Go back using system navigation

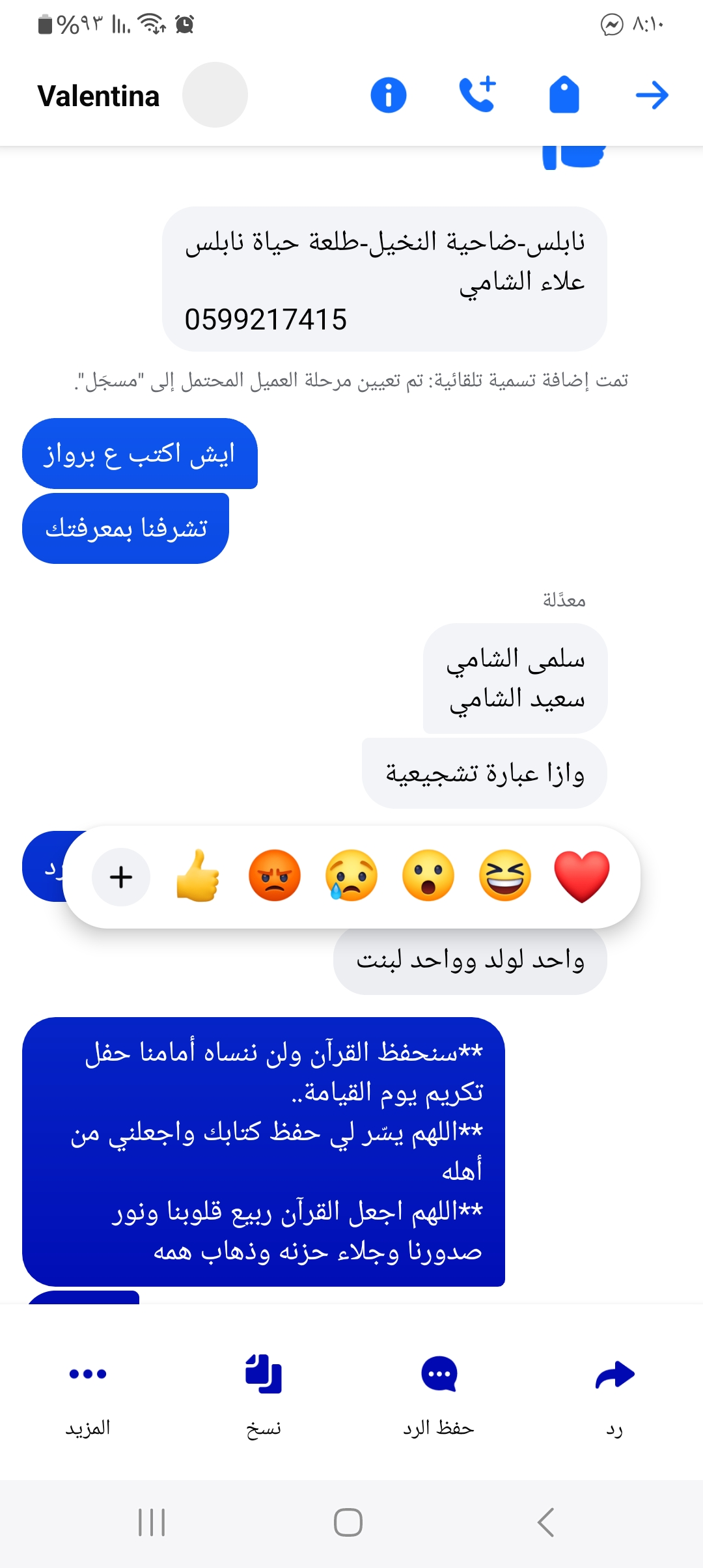click(545, 1522)
